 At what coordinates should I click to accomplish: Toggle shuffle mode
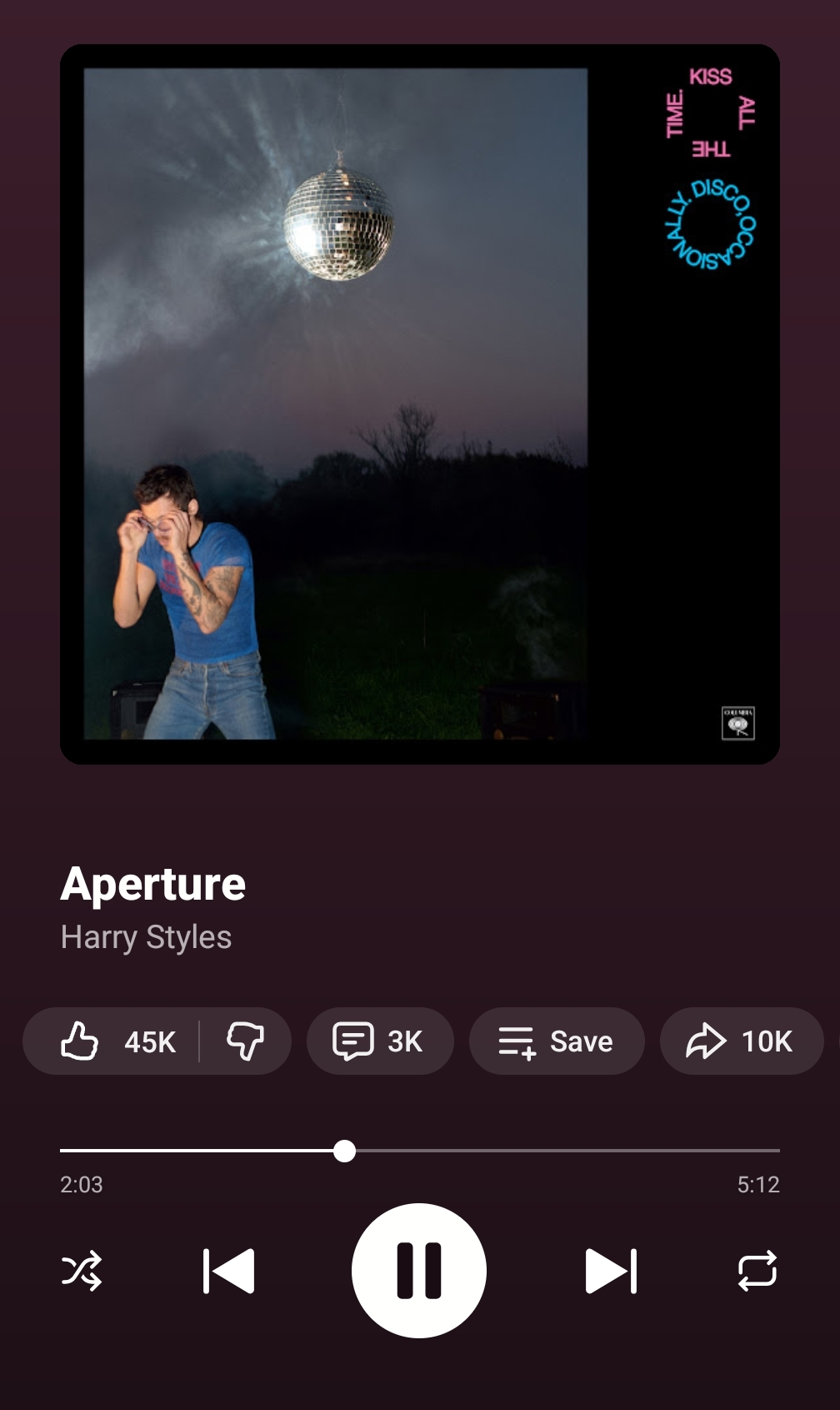pyautogui.click(x=82, y=1271)
